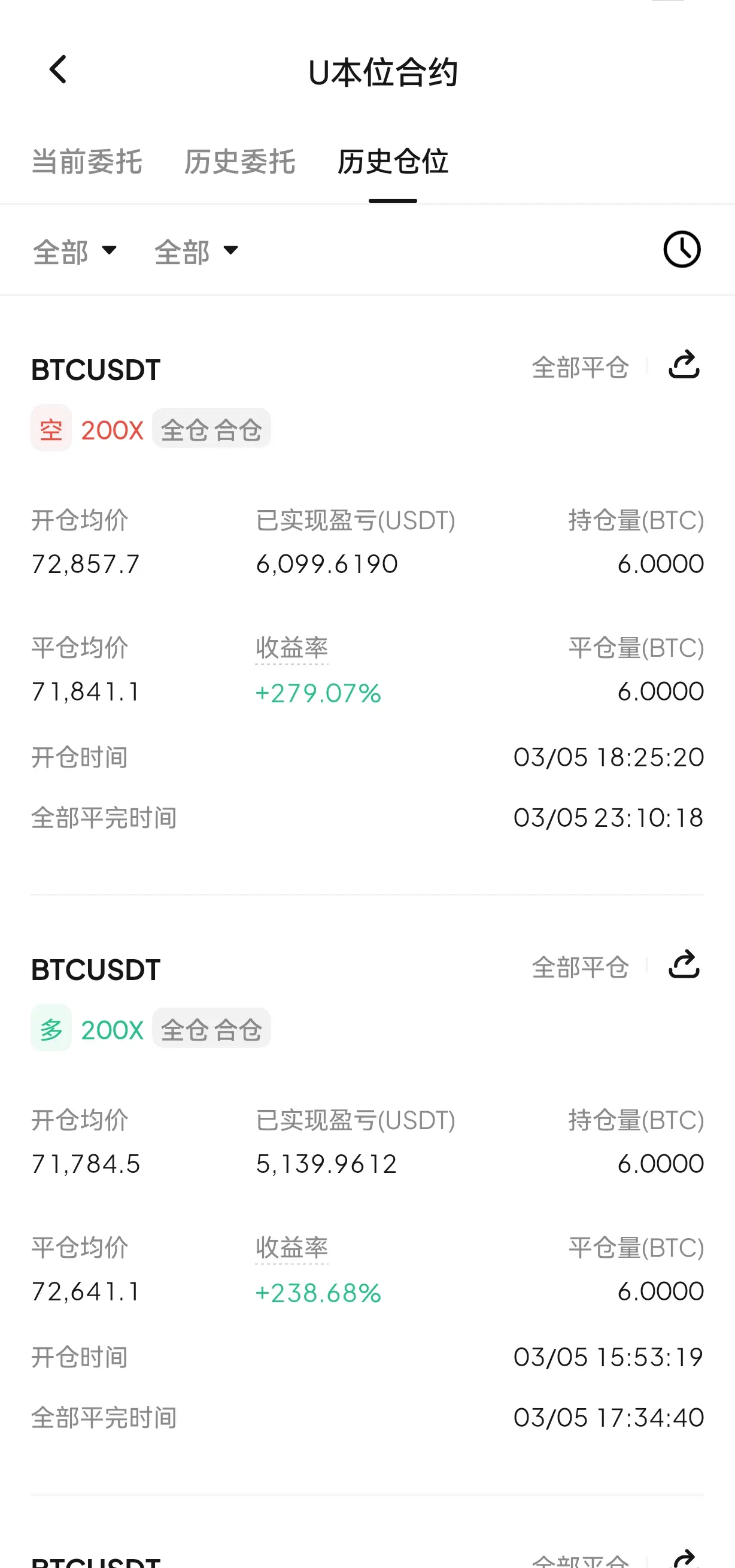Go back from U本位合约 page
The width and height of the screenshot is (735, 1568).
coord(59,69)
